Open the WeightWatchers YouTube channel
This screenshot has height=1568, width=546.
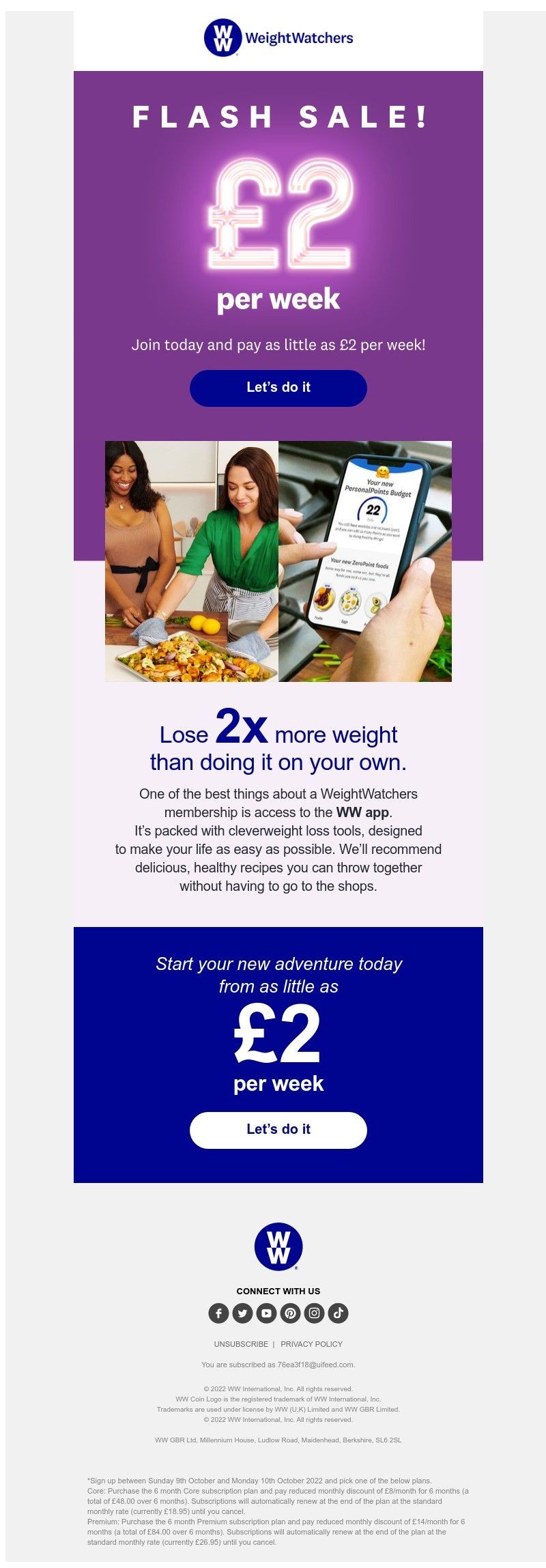tap(266, 1313)
